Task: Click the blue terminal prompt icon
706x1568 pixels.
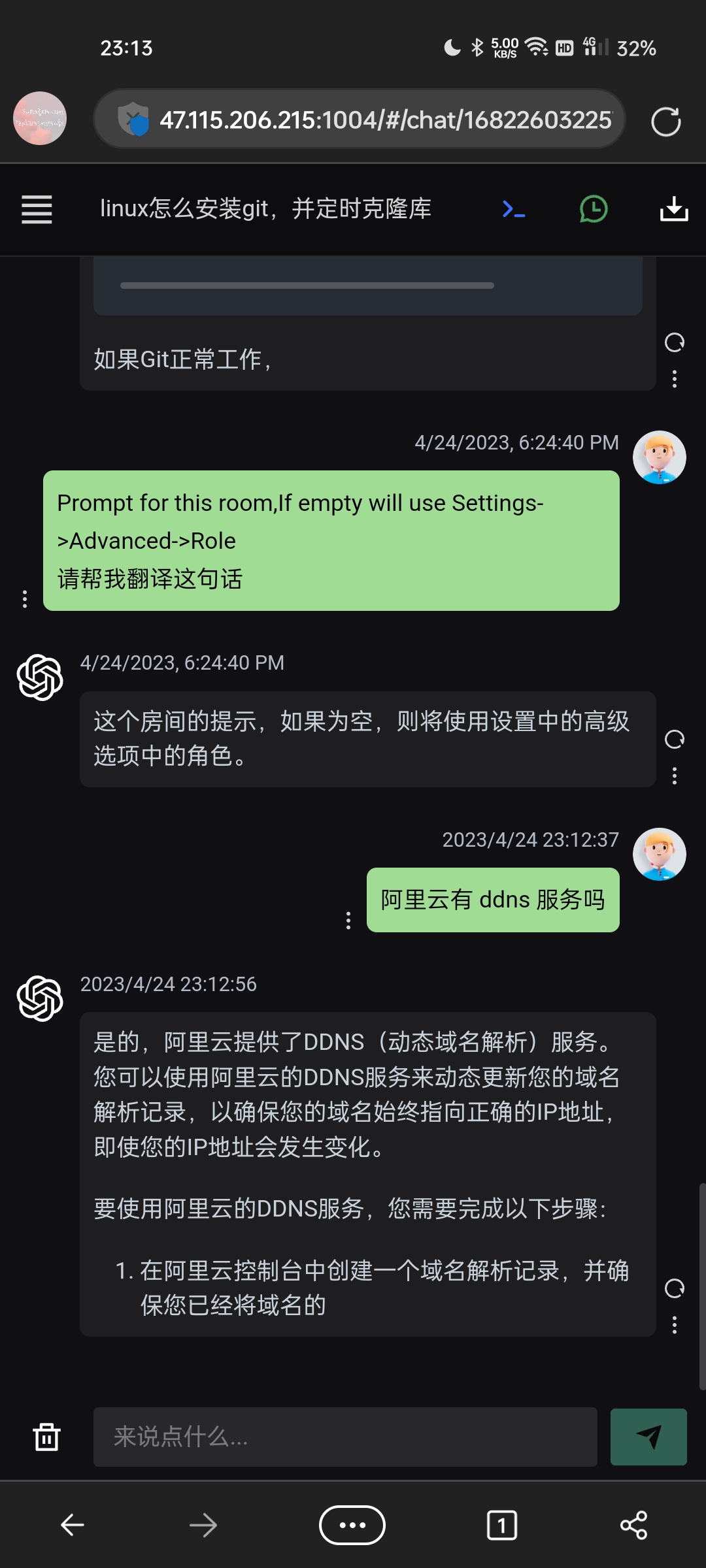Action: (512, 209)
